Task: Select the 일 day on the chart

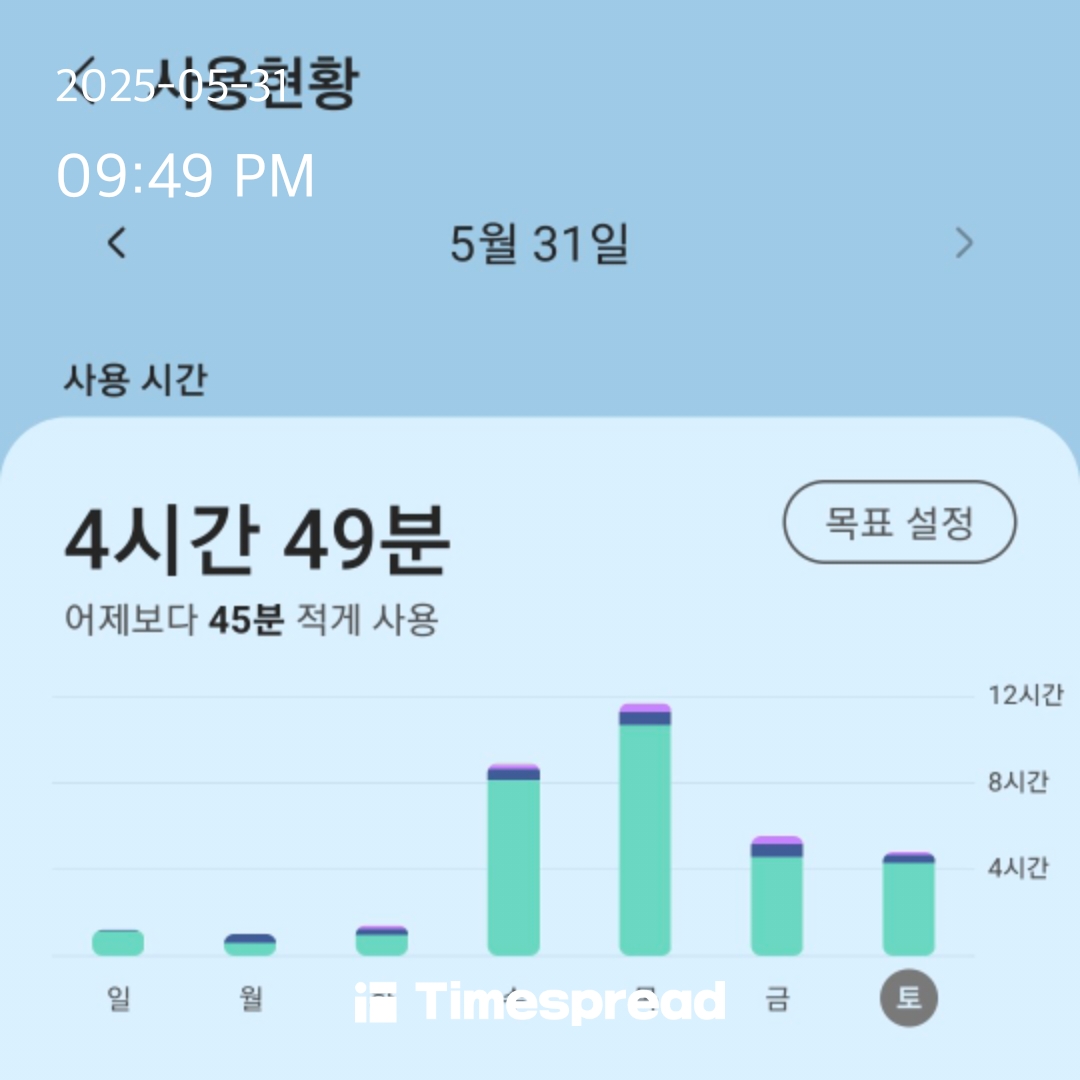Action: tap(118, 999)
